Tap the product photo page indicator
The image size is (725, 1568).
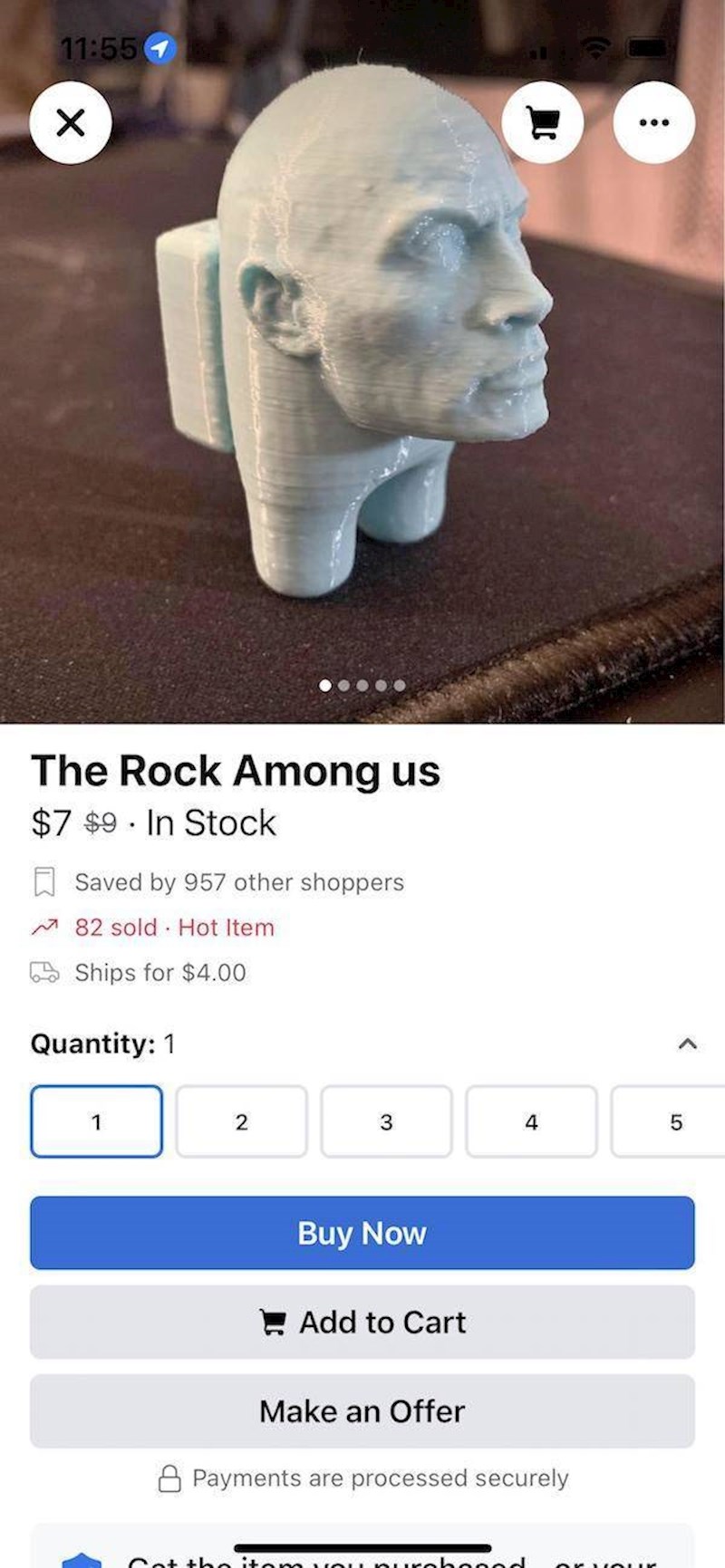[x=362, y=686]
